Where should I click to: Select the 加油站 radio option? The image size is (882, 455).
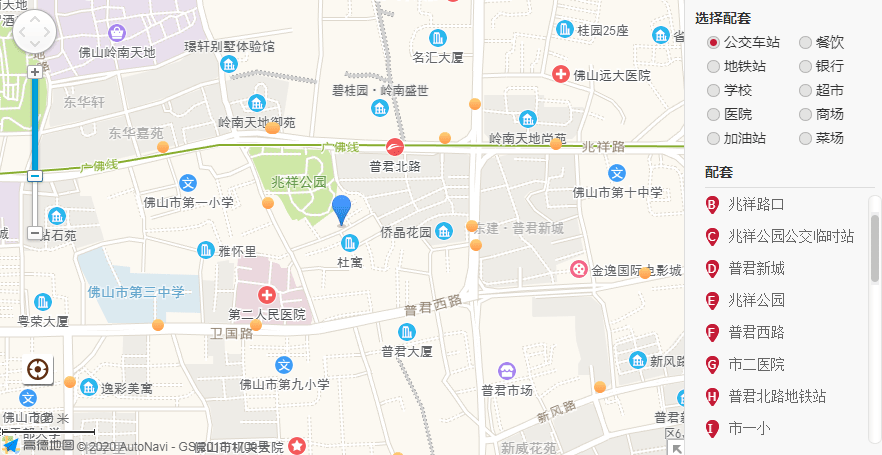pos(713,138)
